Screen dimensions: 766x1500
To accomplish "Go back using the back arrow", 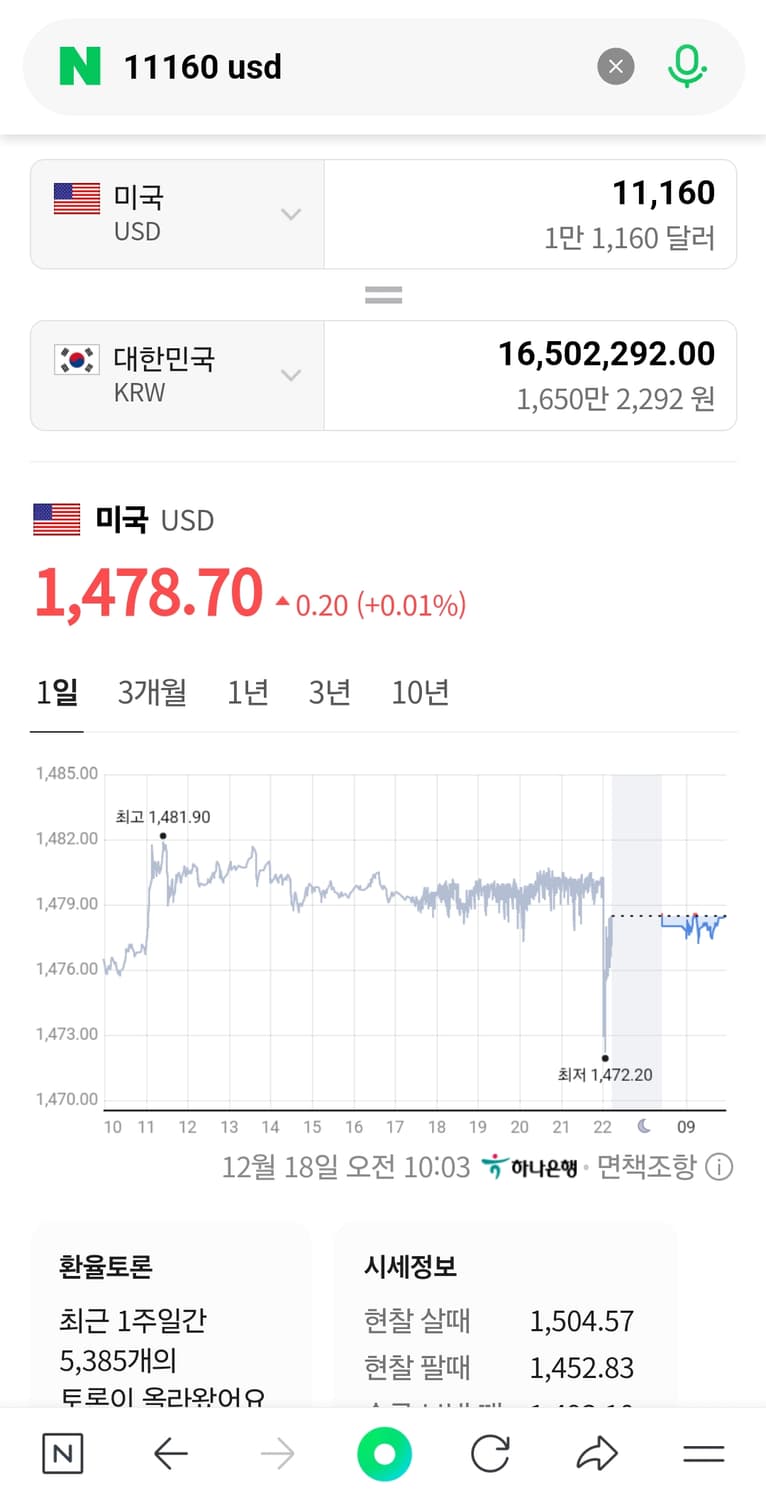I will (171, 1453).
